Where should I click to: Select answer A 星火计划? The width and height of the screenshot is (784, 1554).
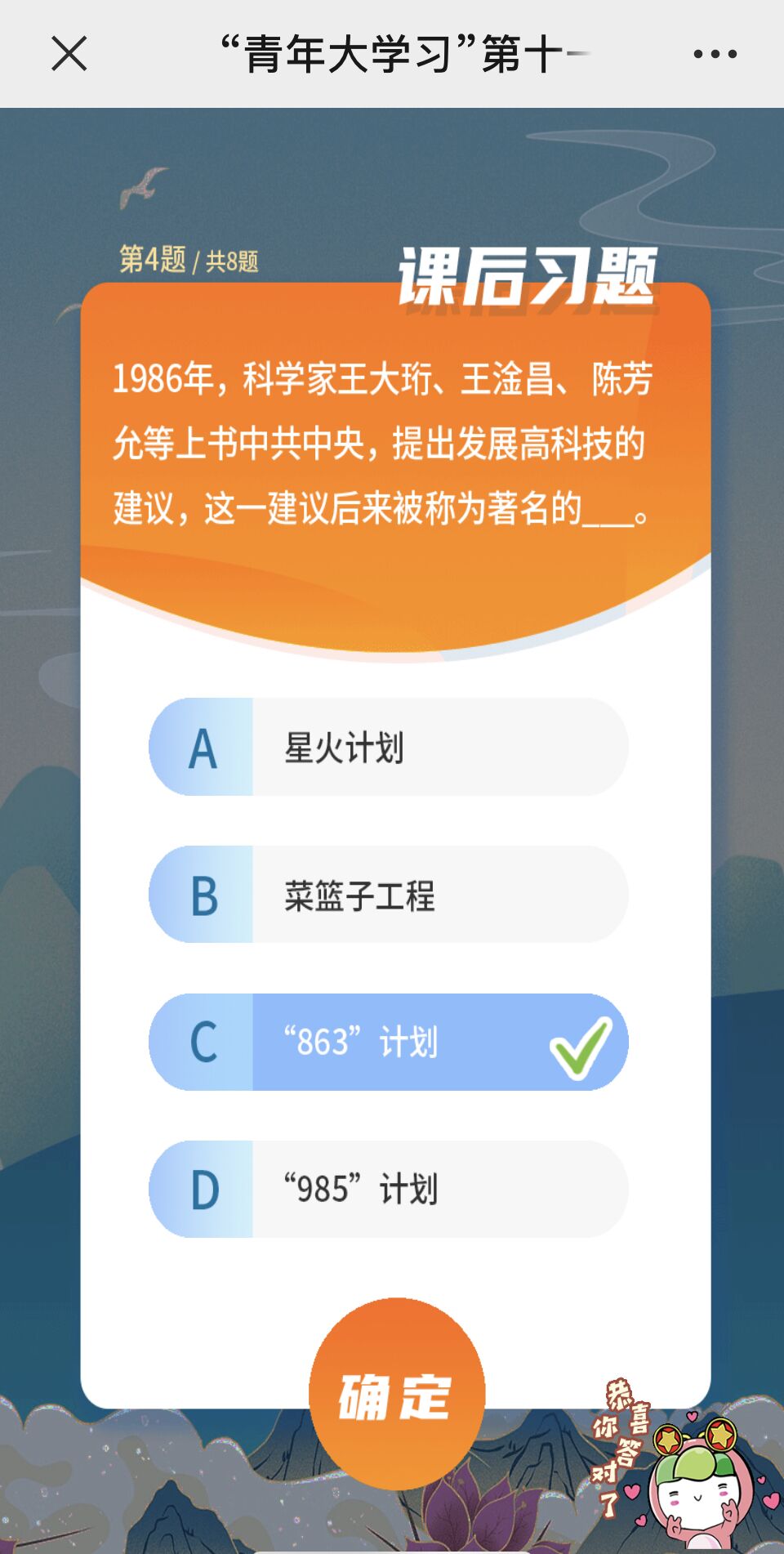pyautogui.click(x=388, y=747)
